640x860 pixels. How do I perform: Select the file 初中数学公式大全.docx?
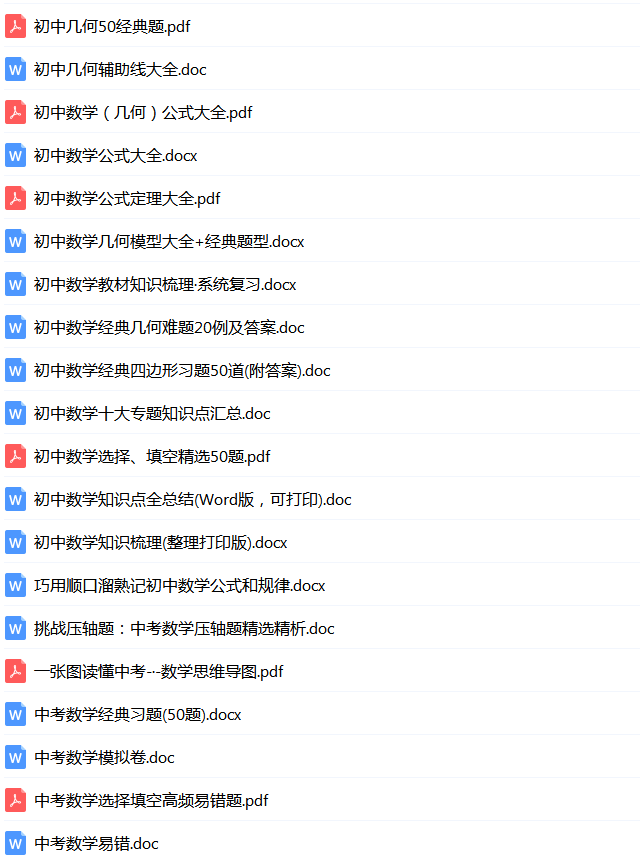[116, 156]
